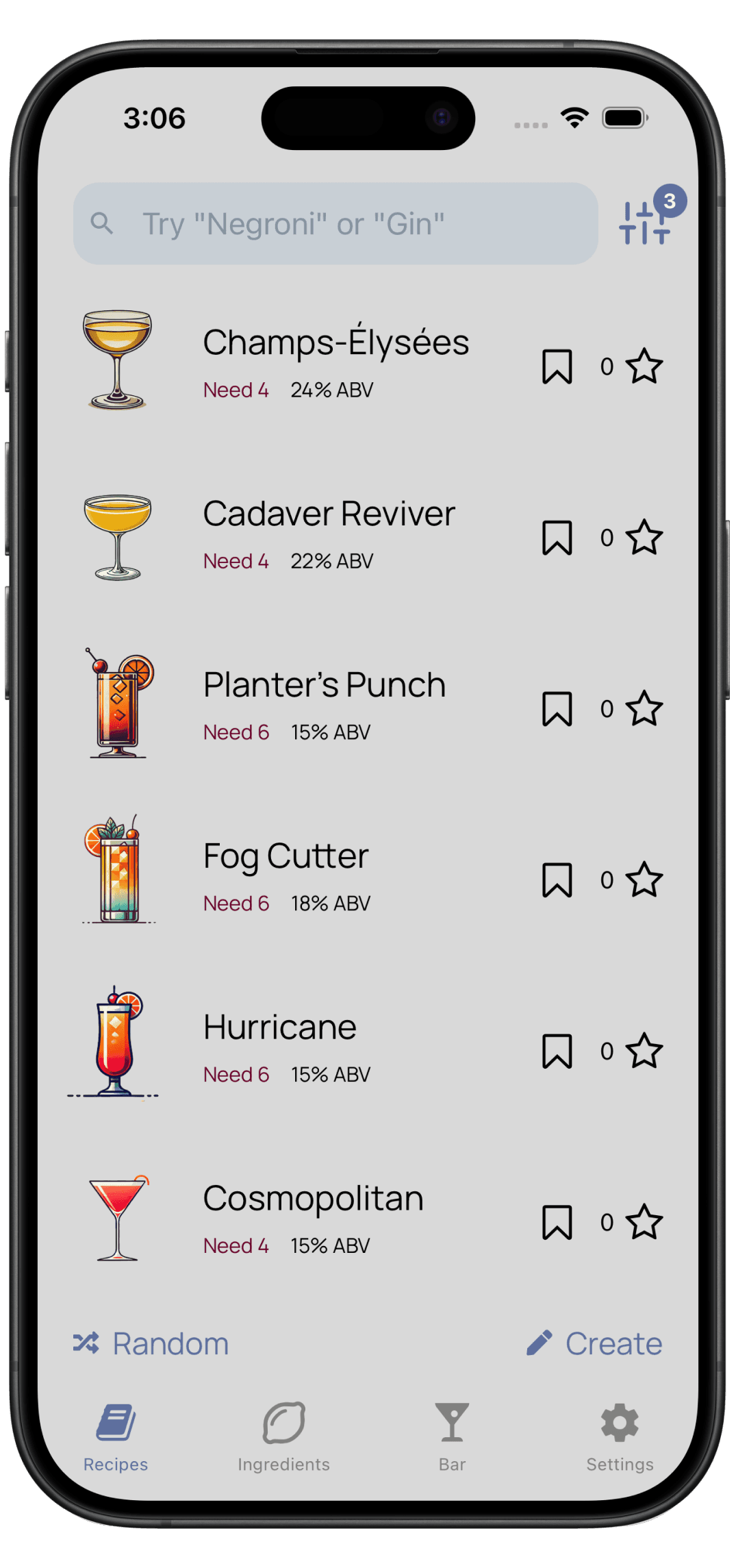736x1568 pixels.
Task: Open the Champs-Élysées recipe
Action: [x=335, y=343]
